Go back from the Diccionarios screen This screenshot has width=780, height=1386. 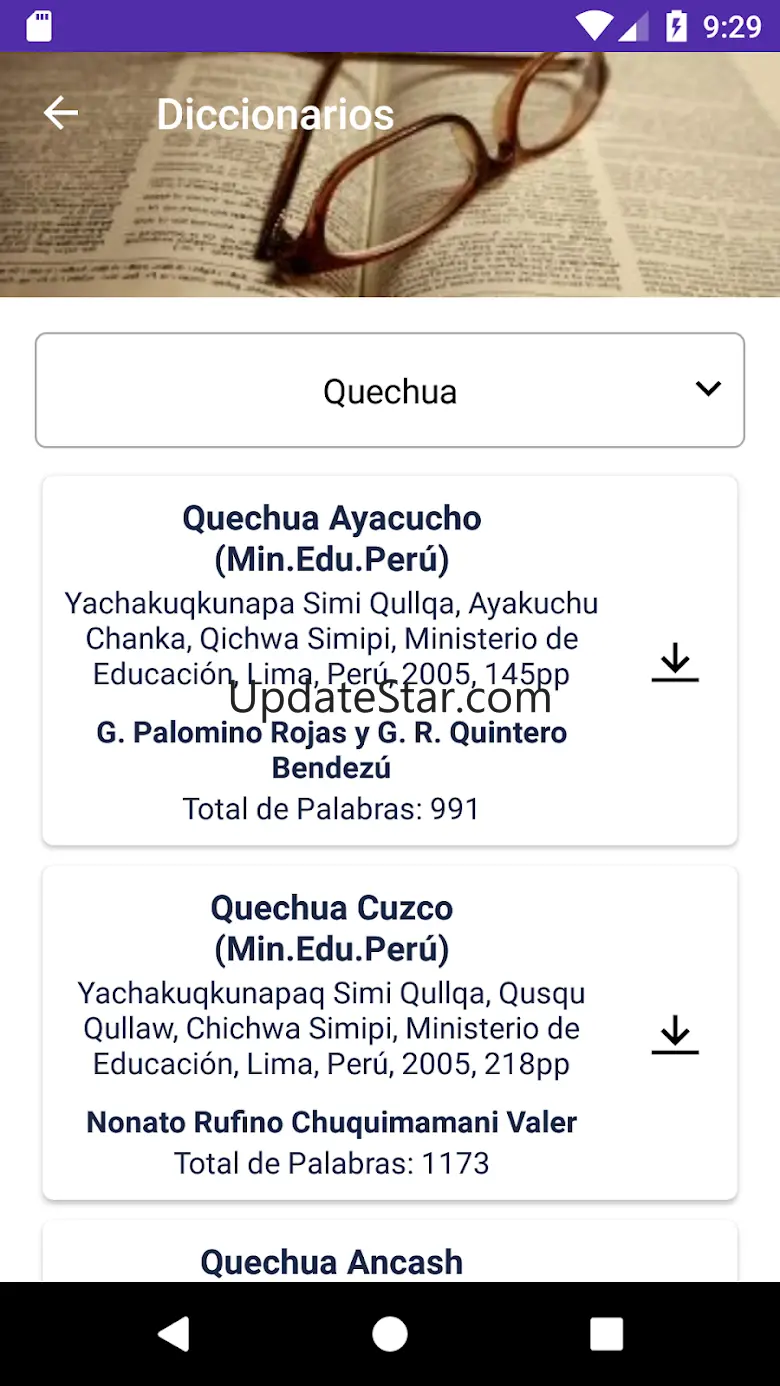(x=61, y=113)
